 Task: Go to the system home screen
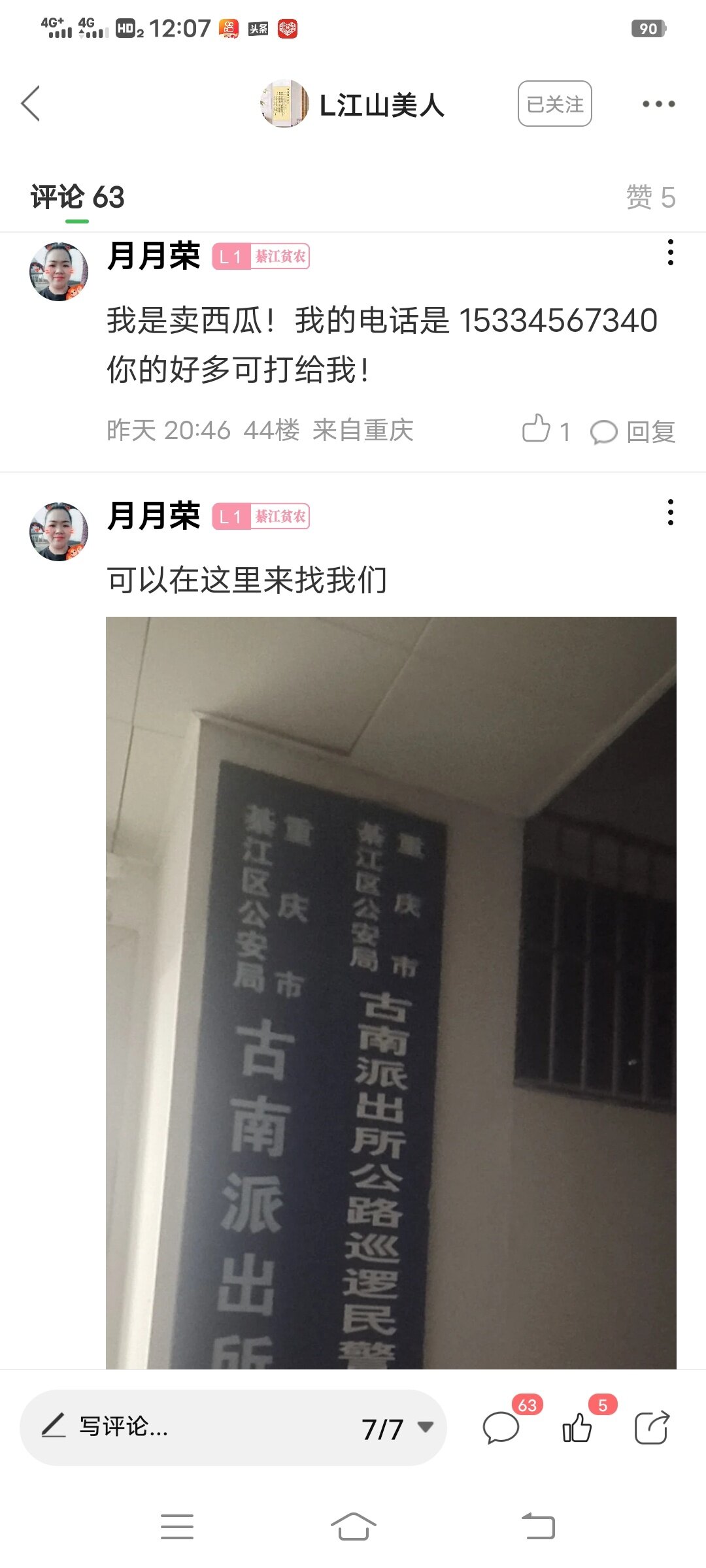353,1527
